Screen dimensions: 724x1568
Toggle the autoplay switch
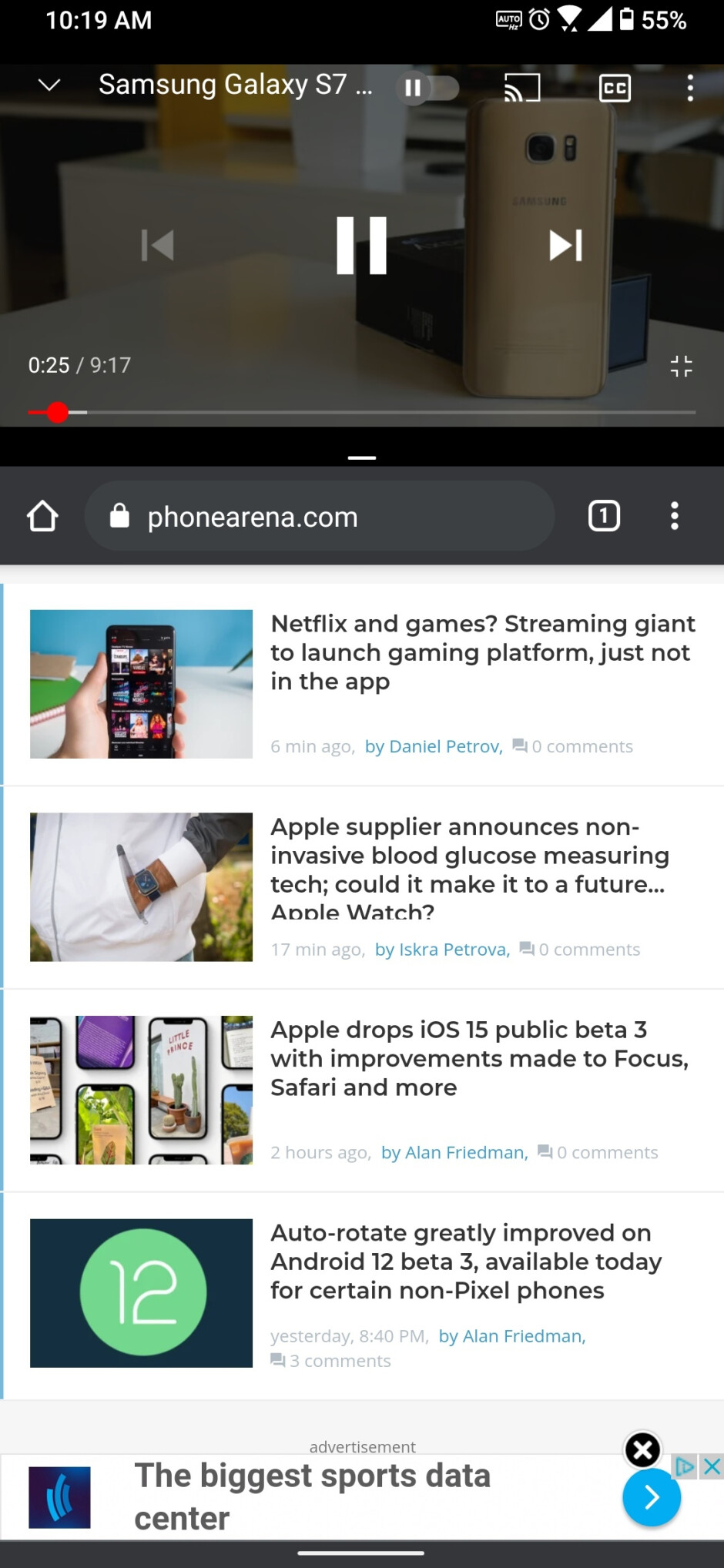click(x=427, y=88)
